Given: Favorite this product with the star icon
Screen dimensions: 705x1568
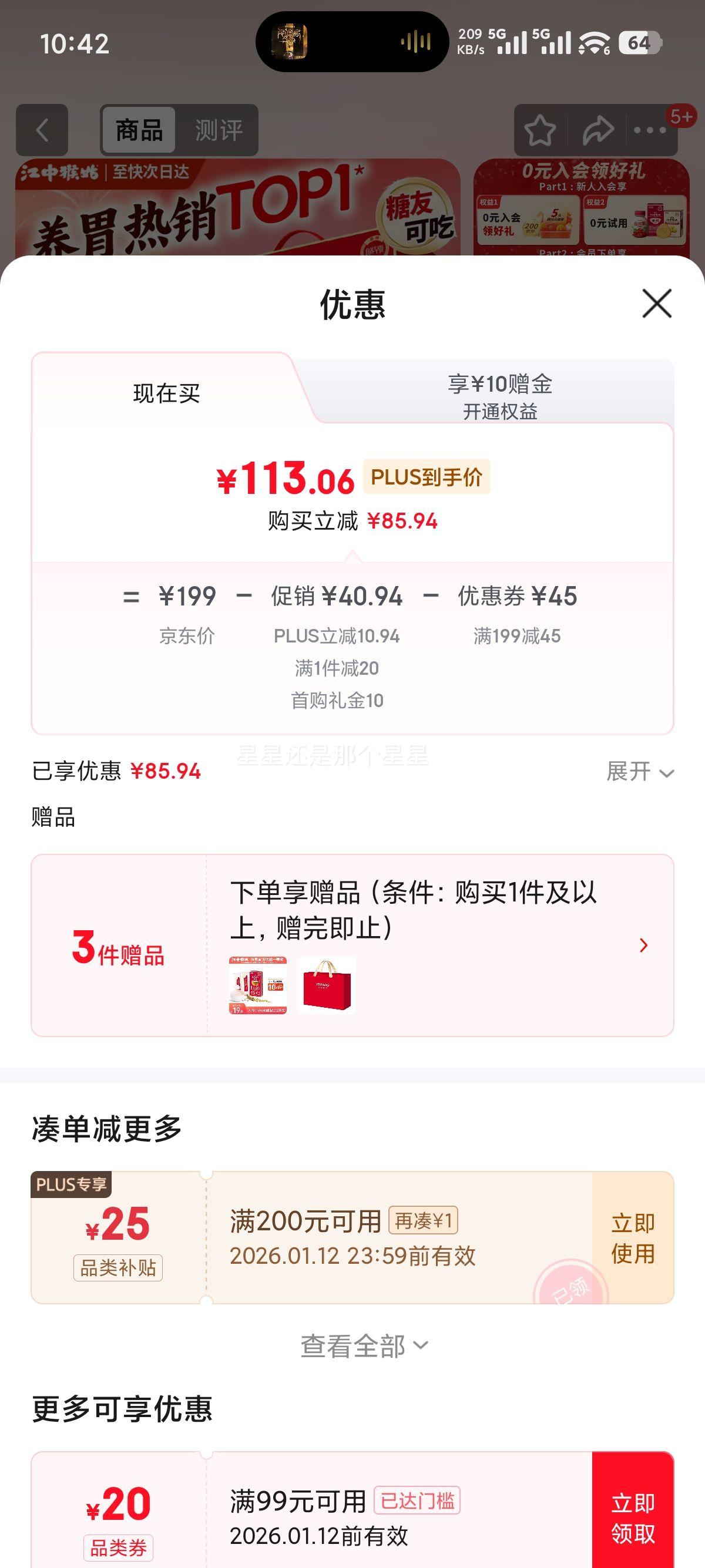Looking at the screenshot, I should [x=540, y=130].
